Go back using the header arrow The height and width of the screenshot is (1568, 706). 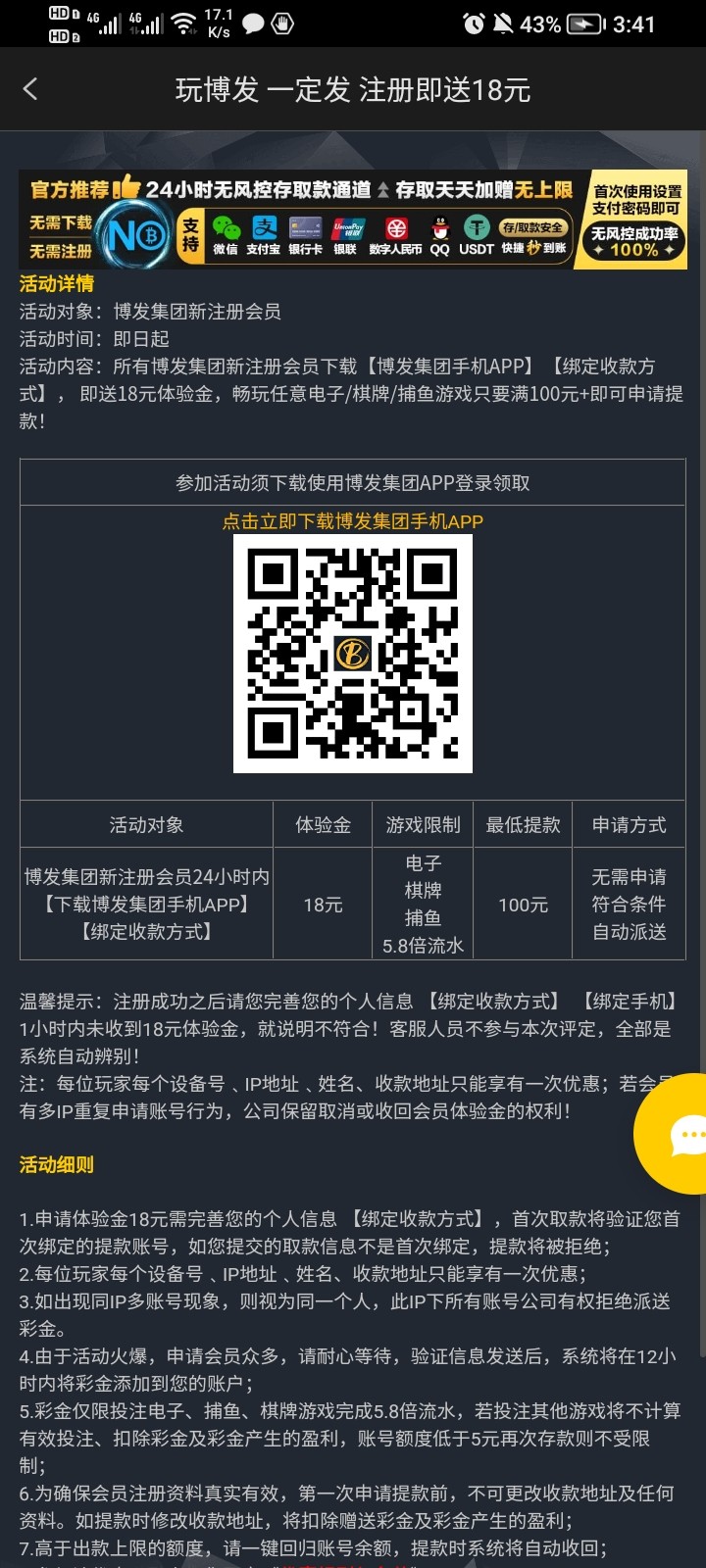click(x=30, y=89)
